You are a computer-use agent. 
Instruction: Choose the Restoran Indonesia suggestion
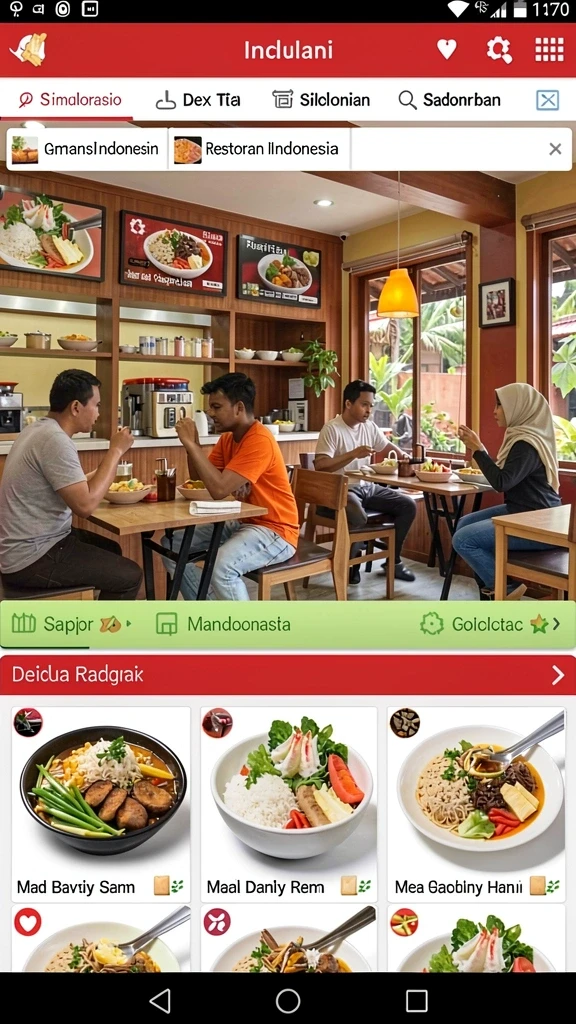coord(259,149)
